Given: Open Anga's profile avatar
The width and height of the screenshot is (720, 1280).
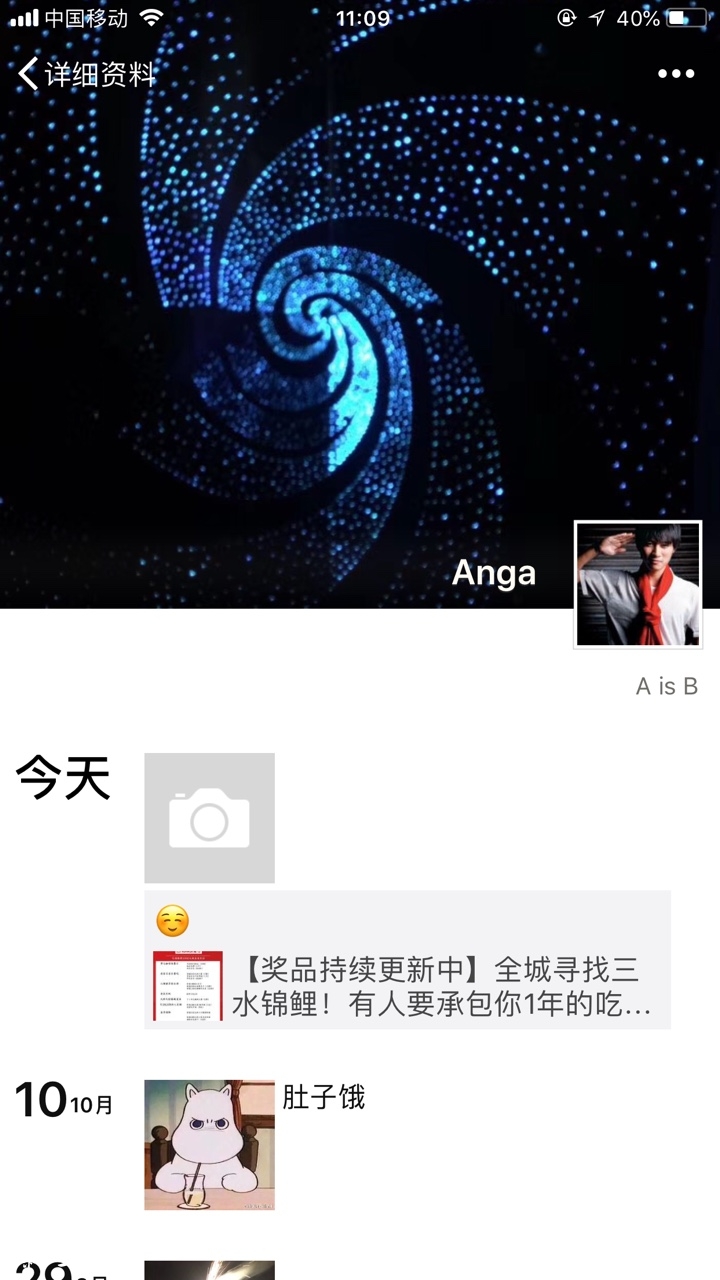Looking at the screenshot, I should coord(637,585).
